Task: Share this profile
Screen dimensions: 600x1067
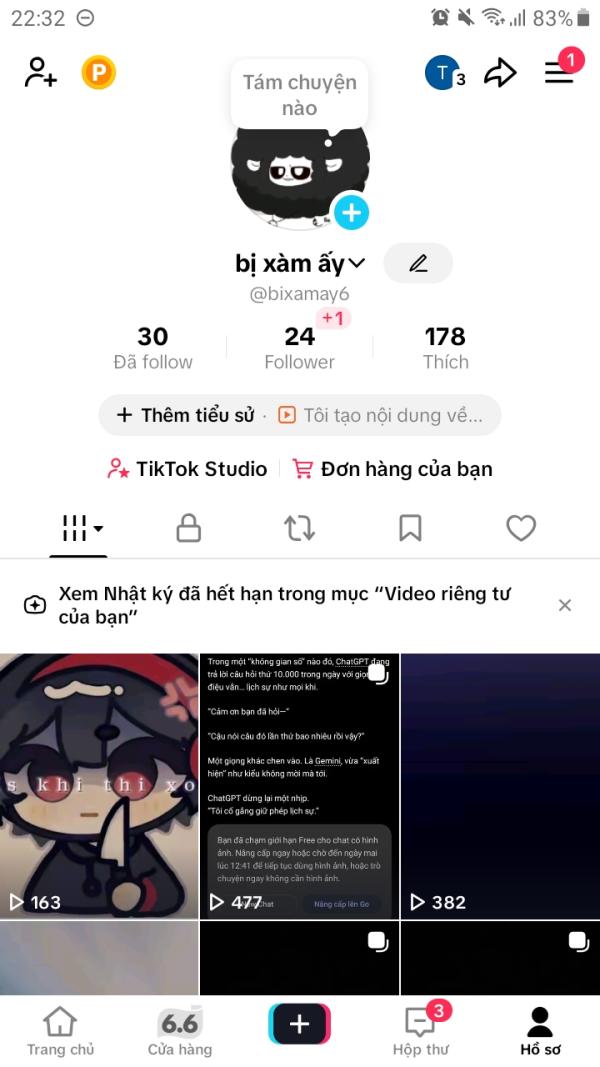Action: pyautogui.click(x=501, y=73)
